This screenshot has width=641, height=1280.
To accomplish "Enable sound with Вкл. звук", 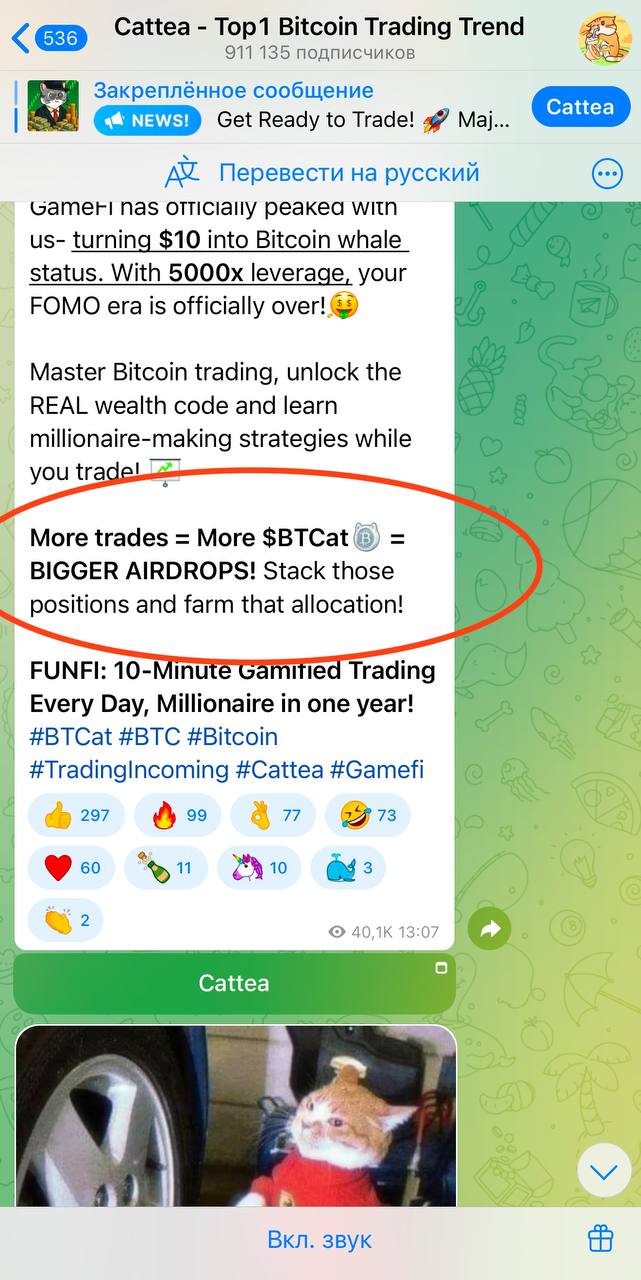I will 319,1240.
